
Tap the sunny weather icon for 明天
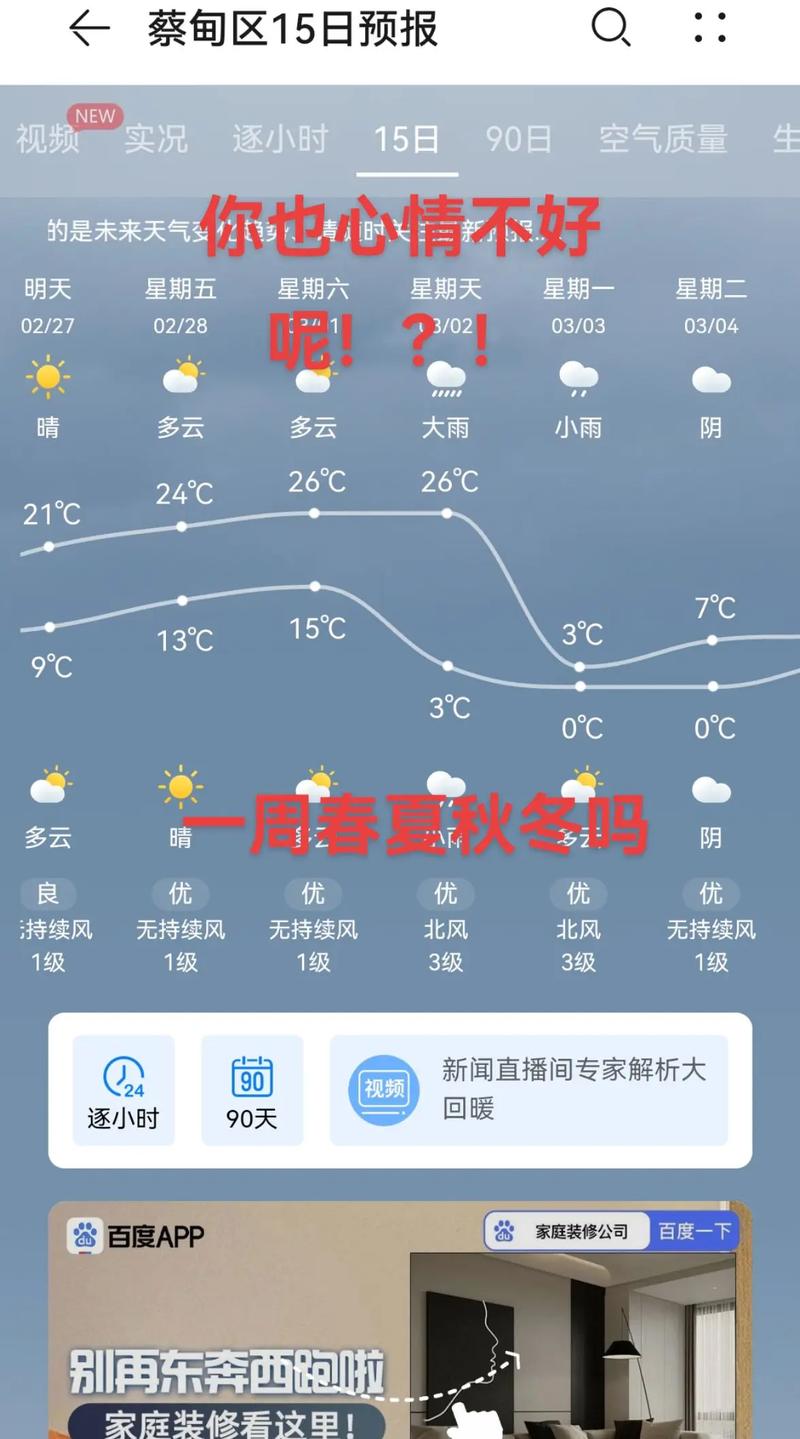(x=47, y=377)
